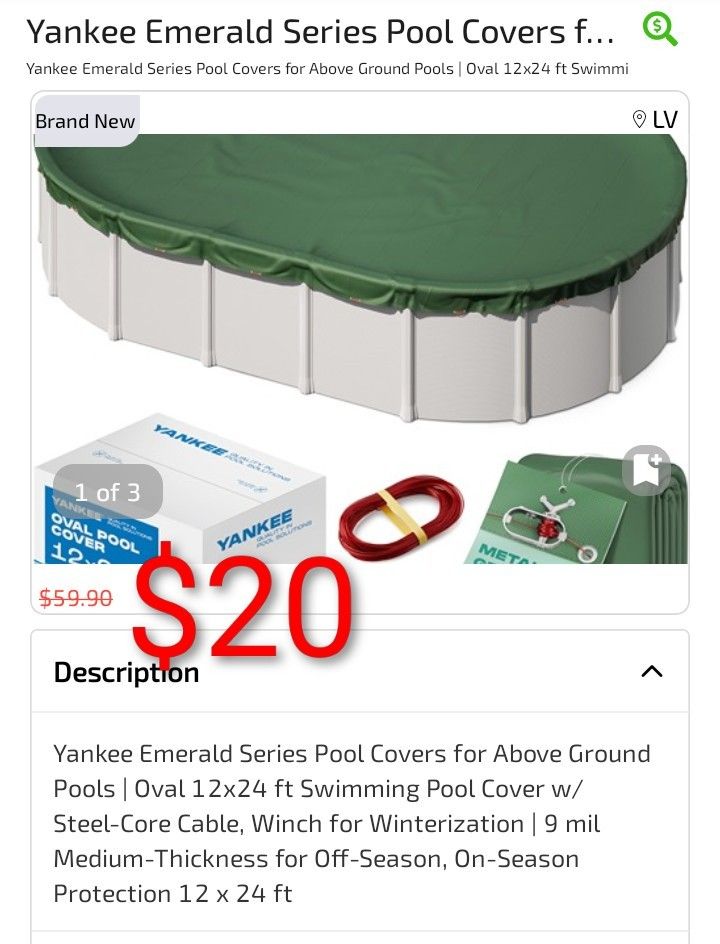Open the green price lookup magnifier icon
This screenshot has width=720, height=944.
click(x=660, y=30)
